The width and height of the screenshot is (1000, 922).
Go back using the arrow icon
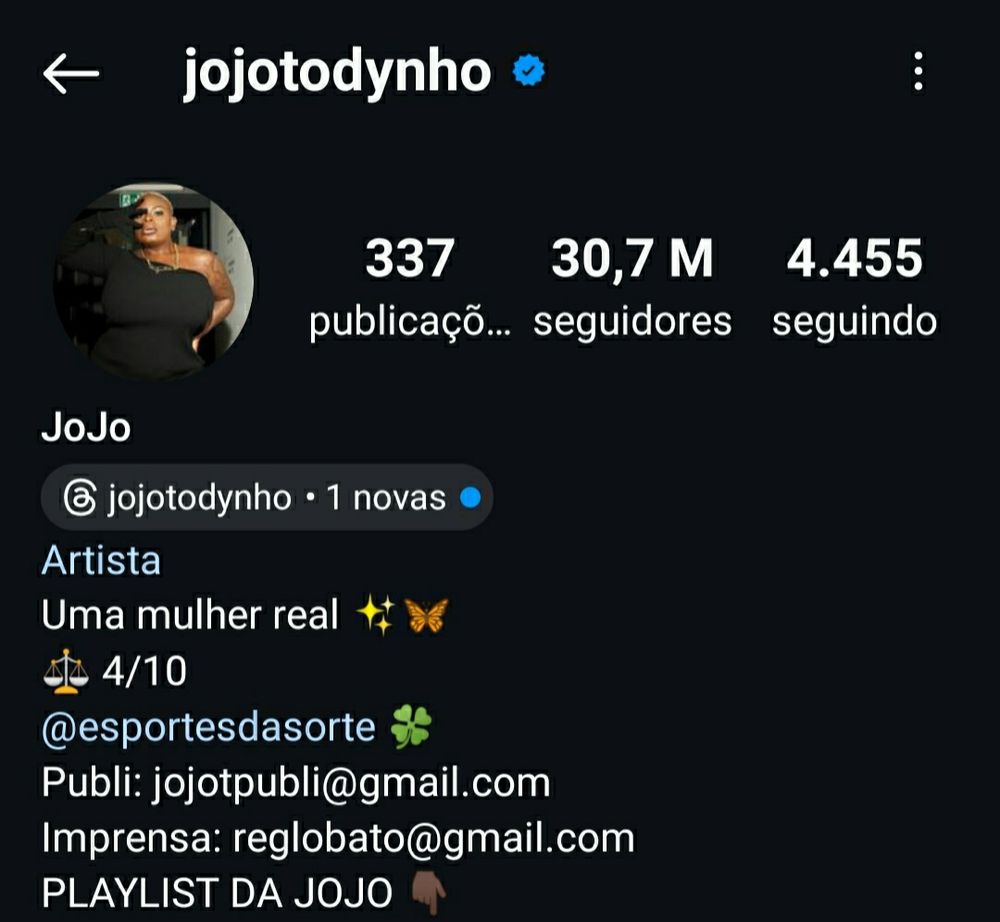tap(71, 74)
